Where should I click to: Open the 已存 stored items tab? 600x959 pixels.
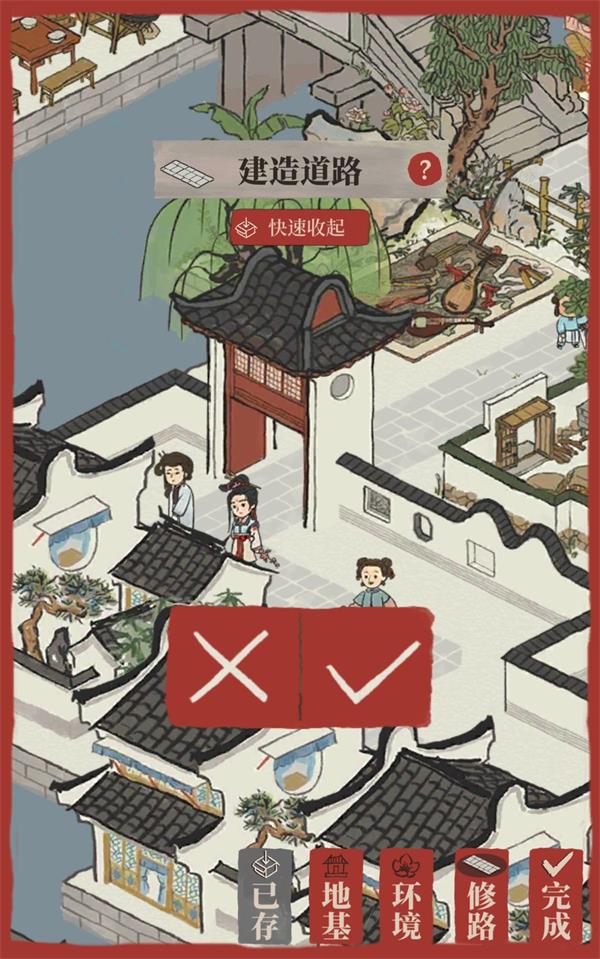click(x=265, y=896)
